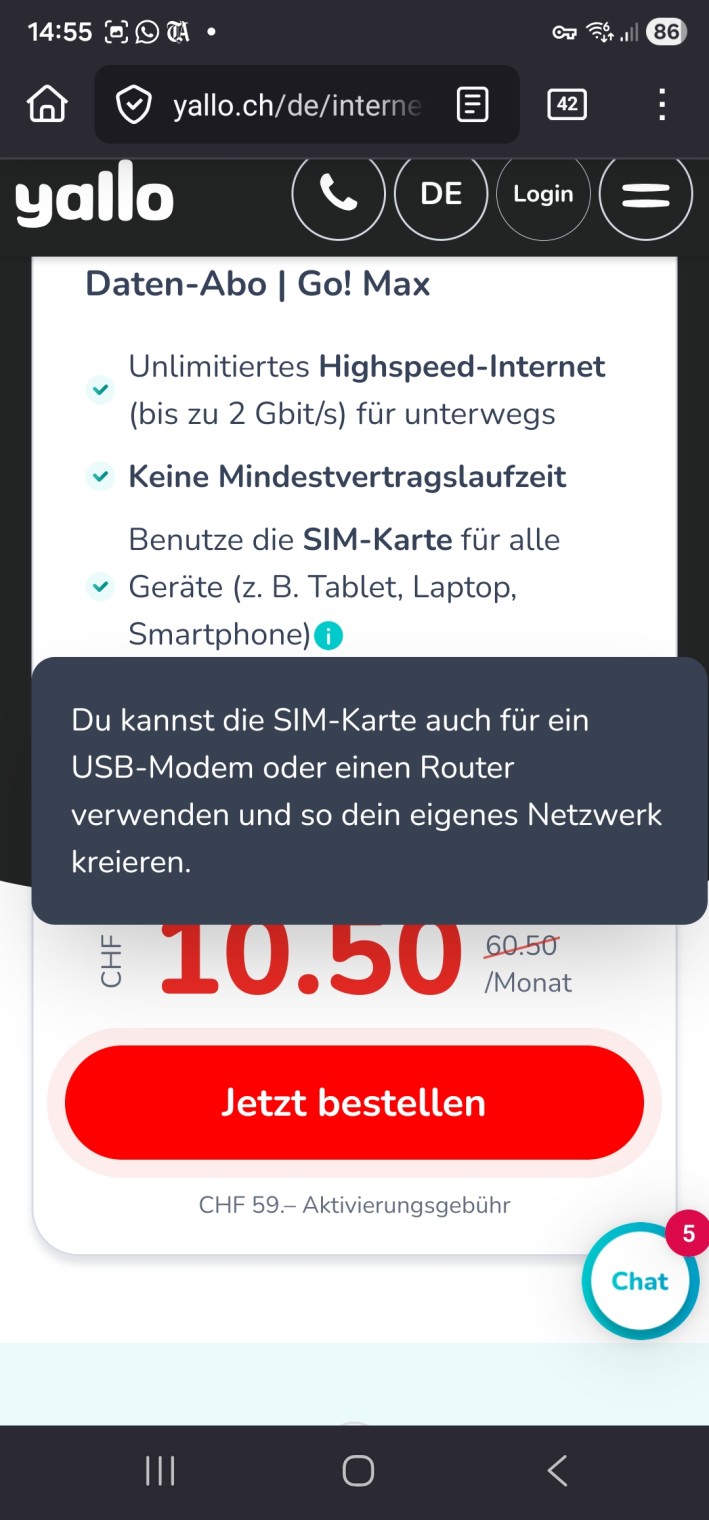This screenshot has height=1520, width=709.
Task: Tap the info icon after Smartphone)
Action: point(328,636)
